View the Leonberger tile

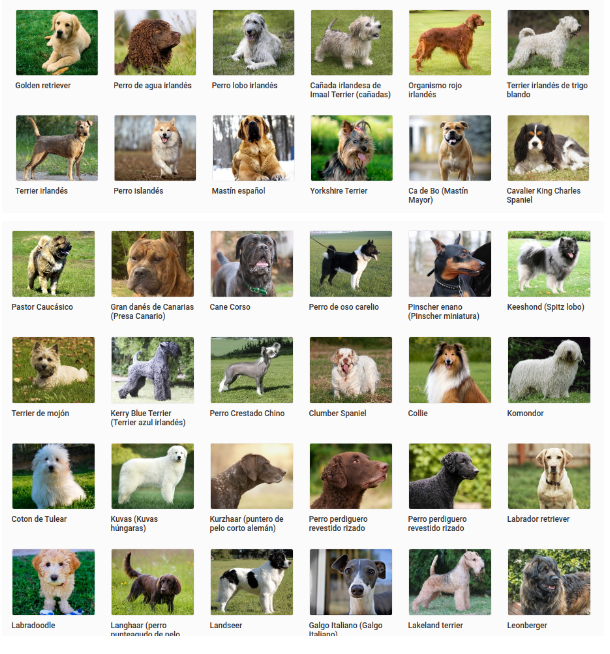pyautogui.click(x=549, y=582)
